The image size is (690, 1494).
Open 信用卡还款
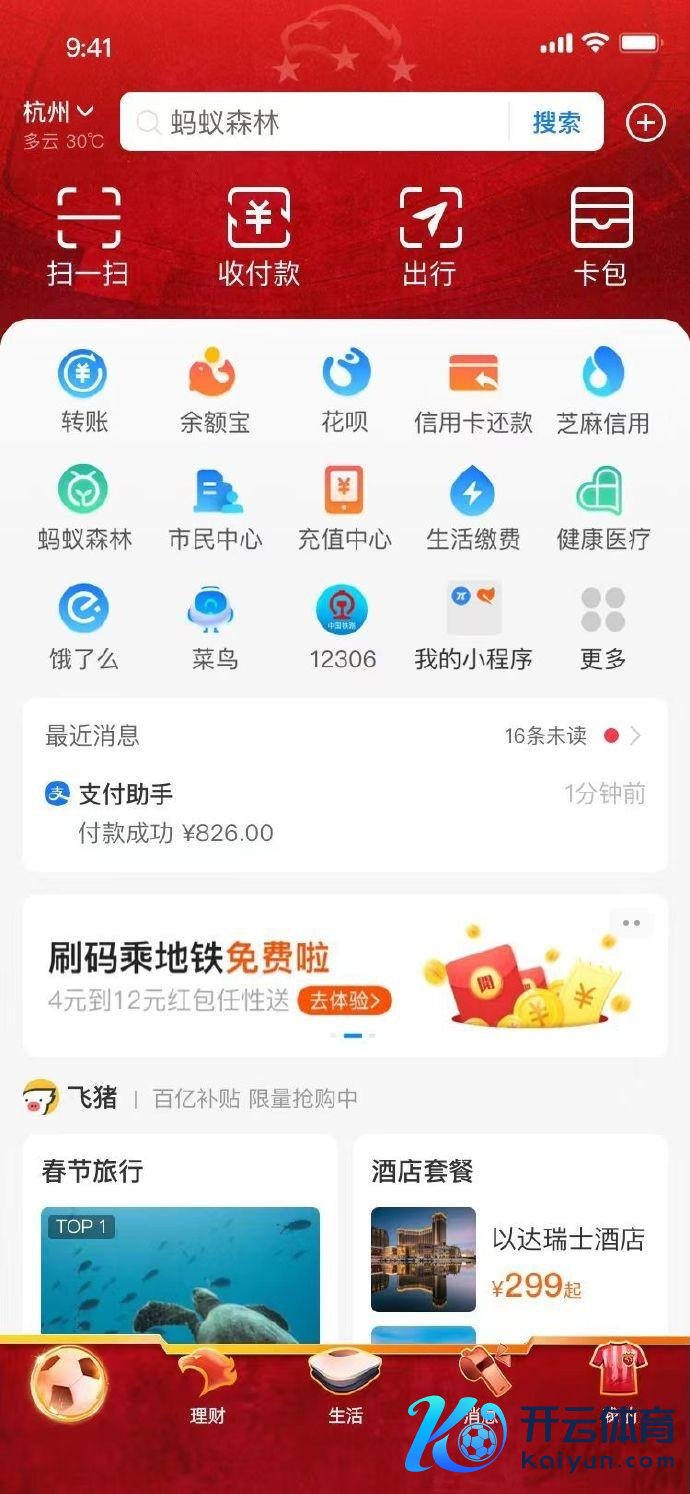point(473,391)
